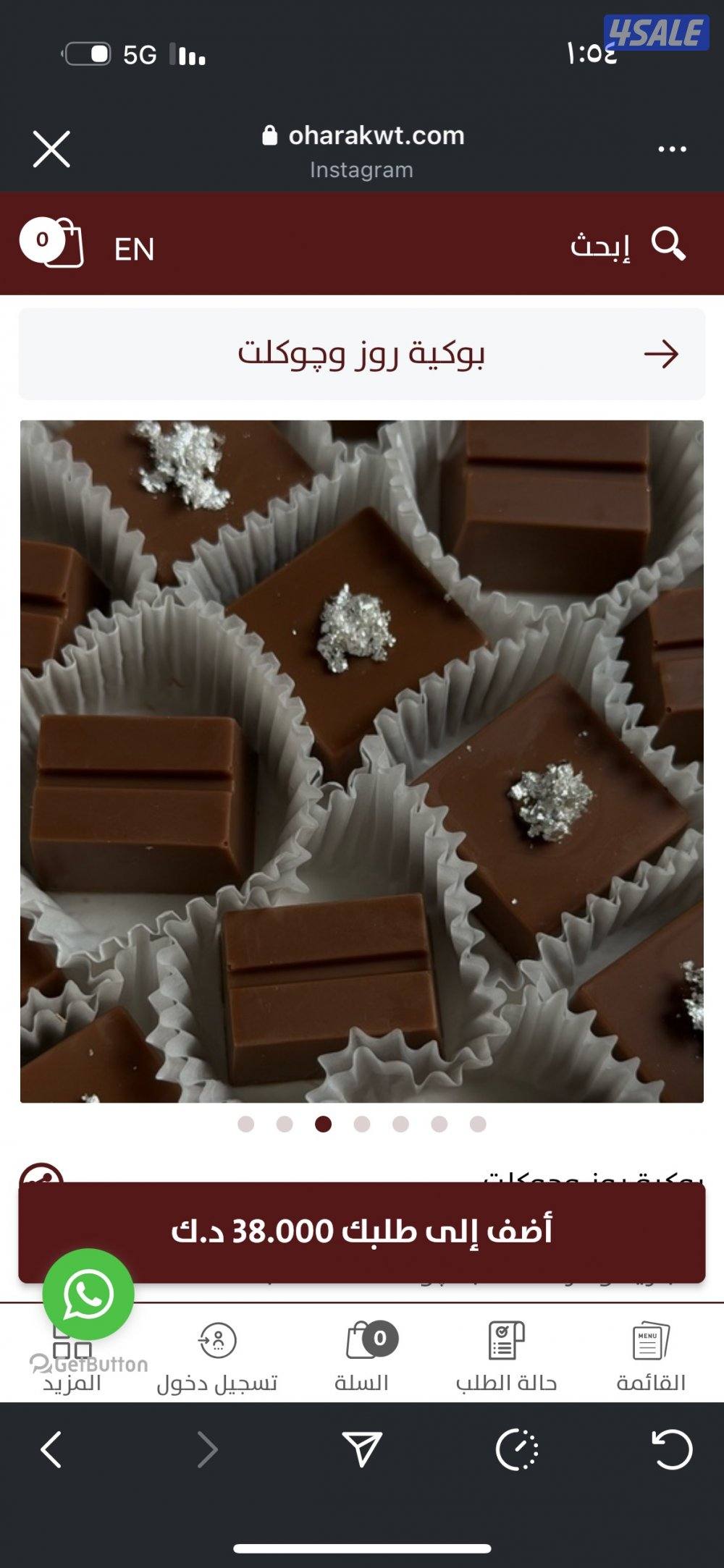724x1568 pixels.
Task: Switch the site language to EN
Action: [134, 250]
